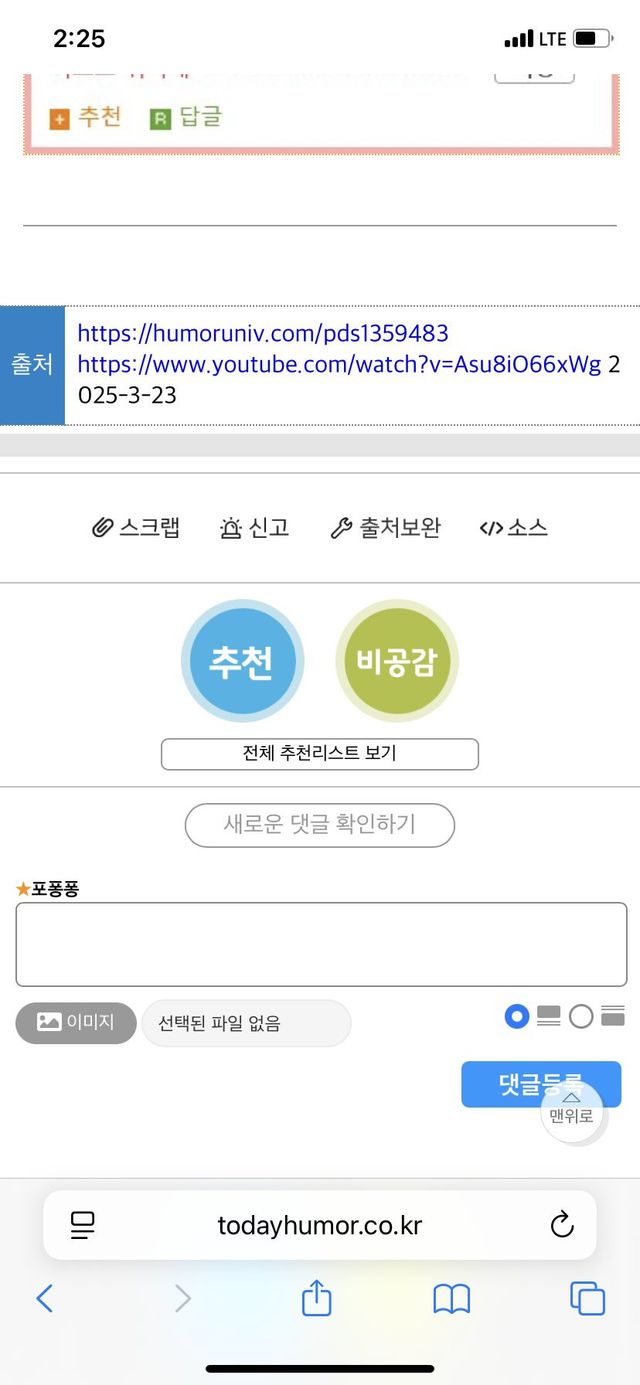Screen dimensions: 640x1385
Task: Check new comments with 새로운 댓글 확인하기
Action: click(x=320, y=825)
